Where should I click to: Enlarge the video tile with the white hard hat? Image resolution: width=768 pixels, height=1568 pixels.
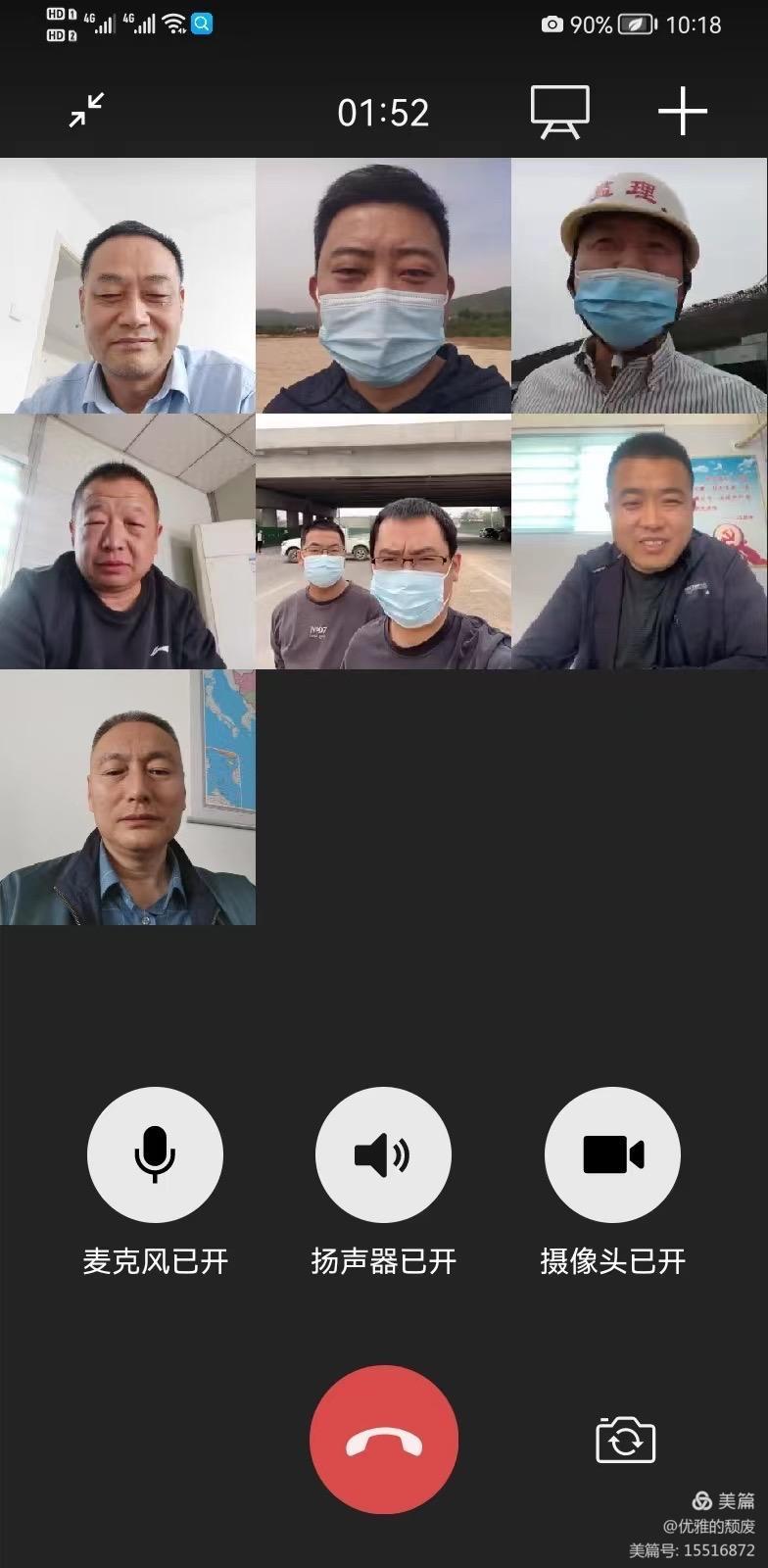click(x=639, y=285)
